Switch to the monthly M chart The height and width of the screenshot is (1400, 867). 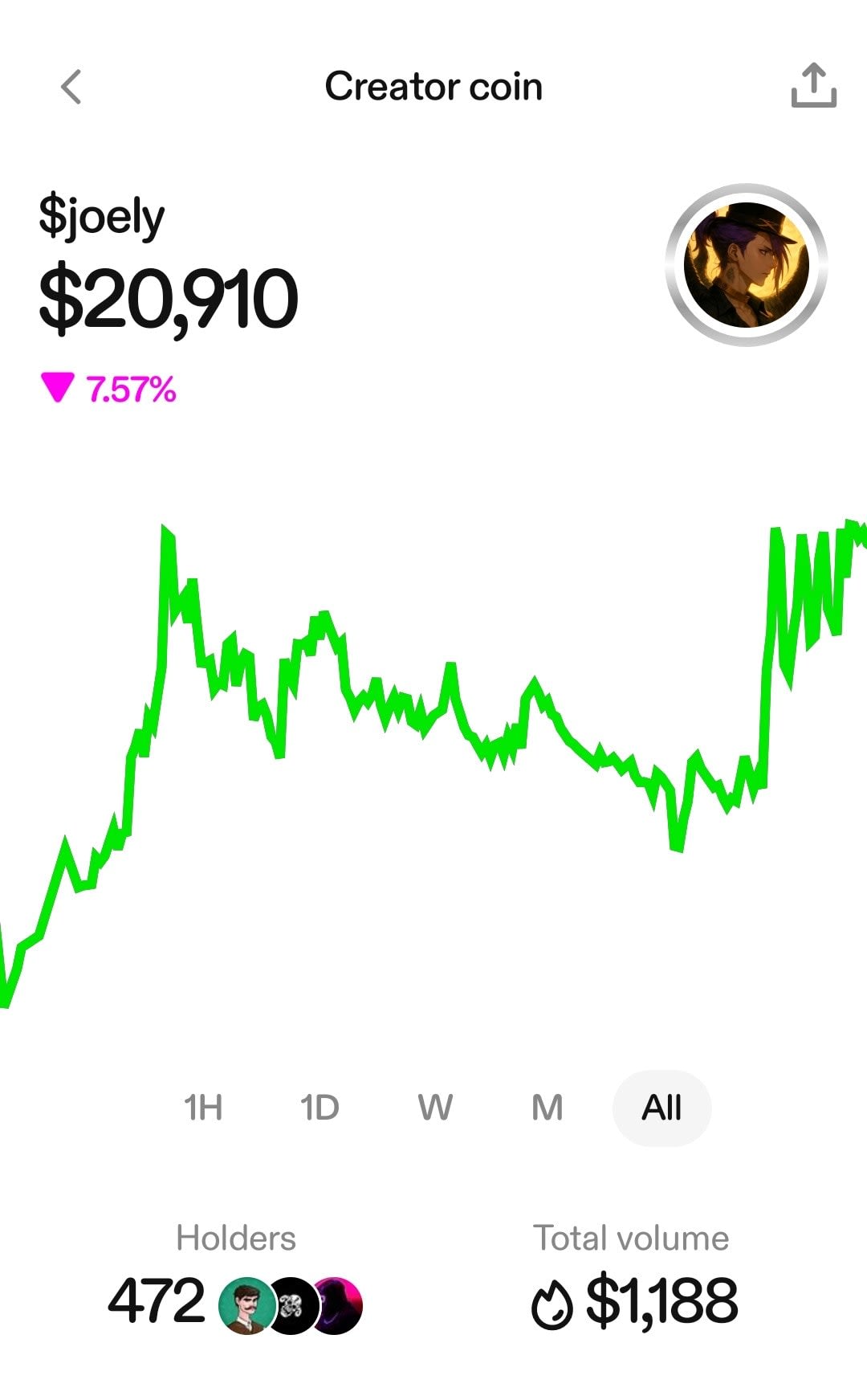click(547, 1108)
